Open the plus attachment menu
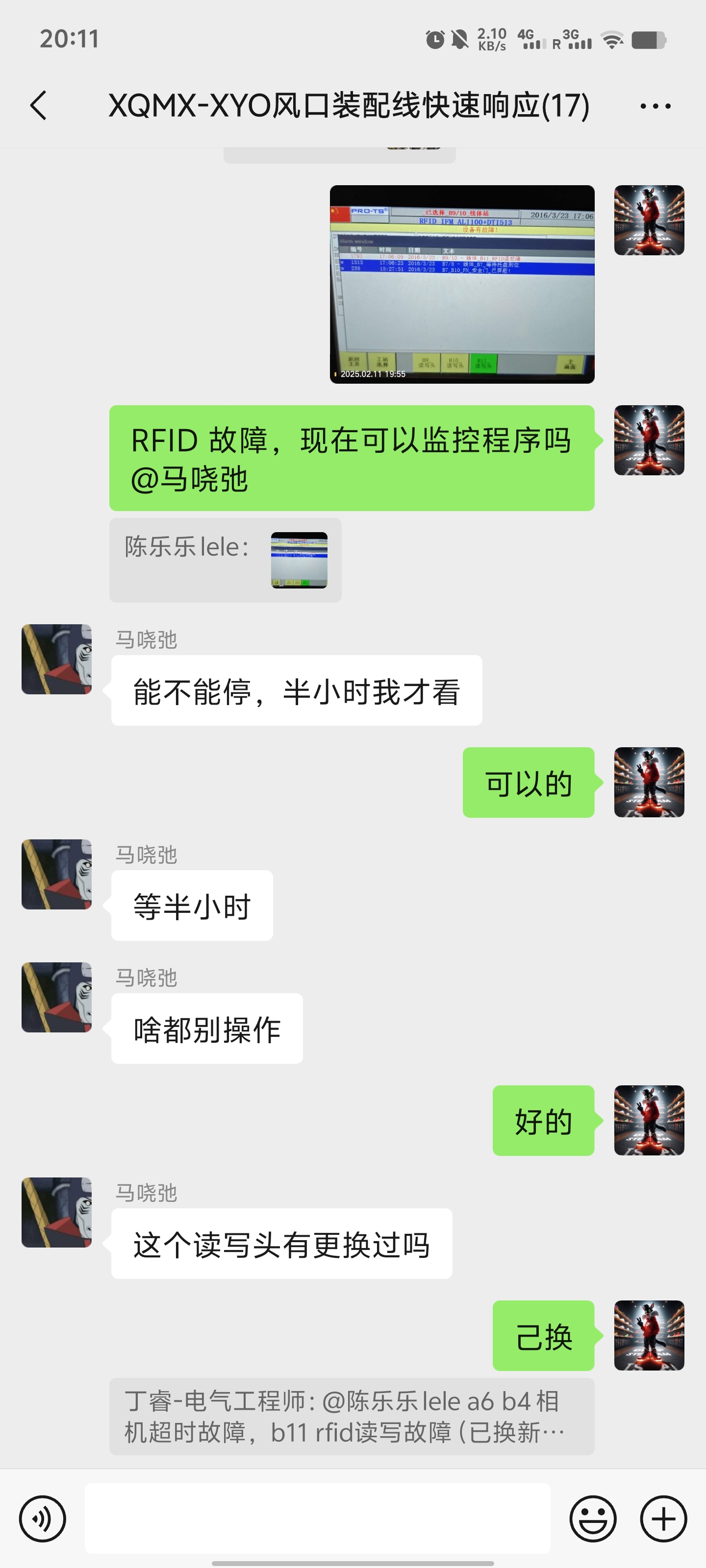 [663, 1519]
